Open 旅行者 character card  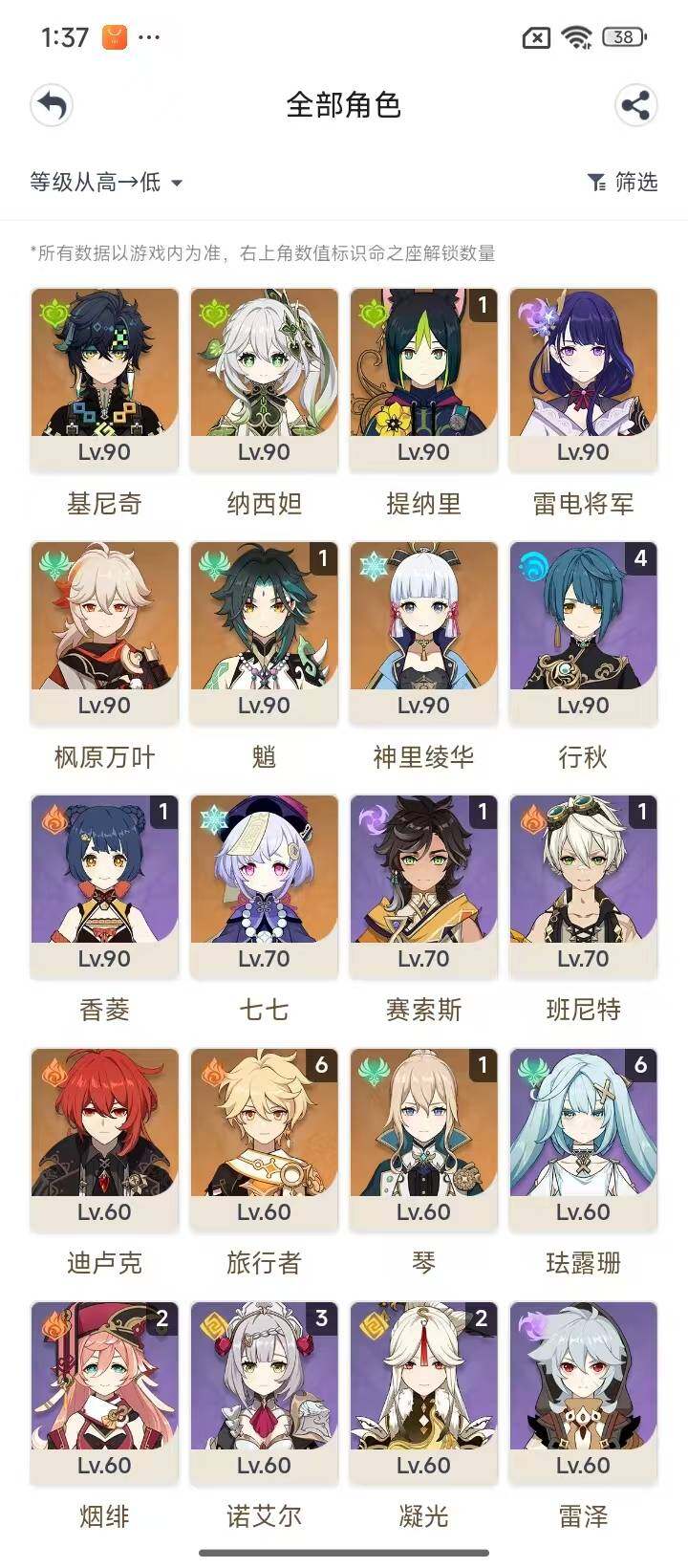click(264, 1139)
